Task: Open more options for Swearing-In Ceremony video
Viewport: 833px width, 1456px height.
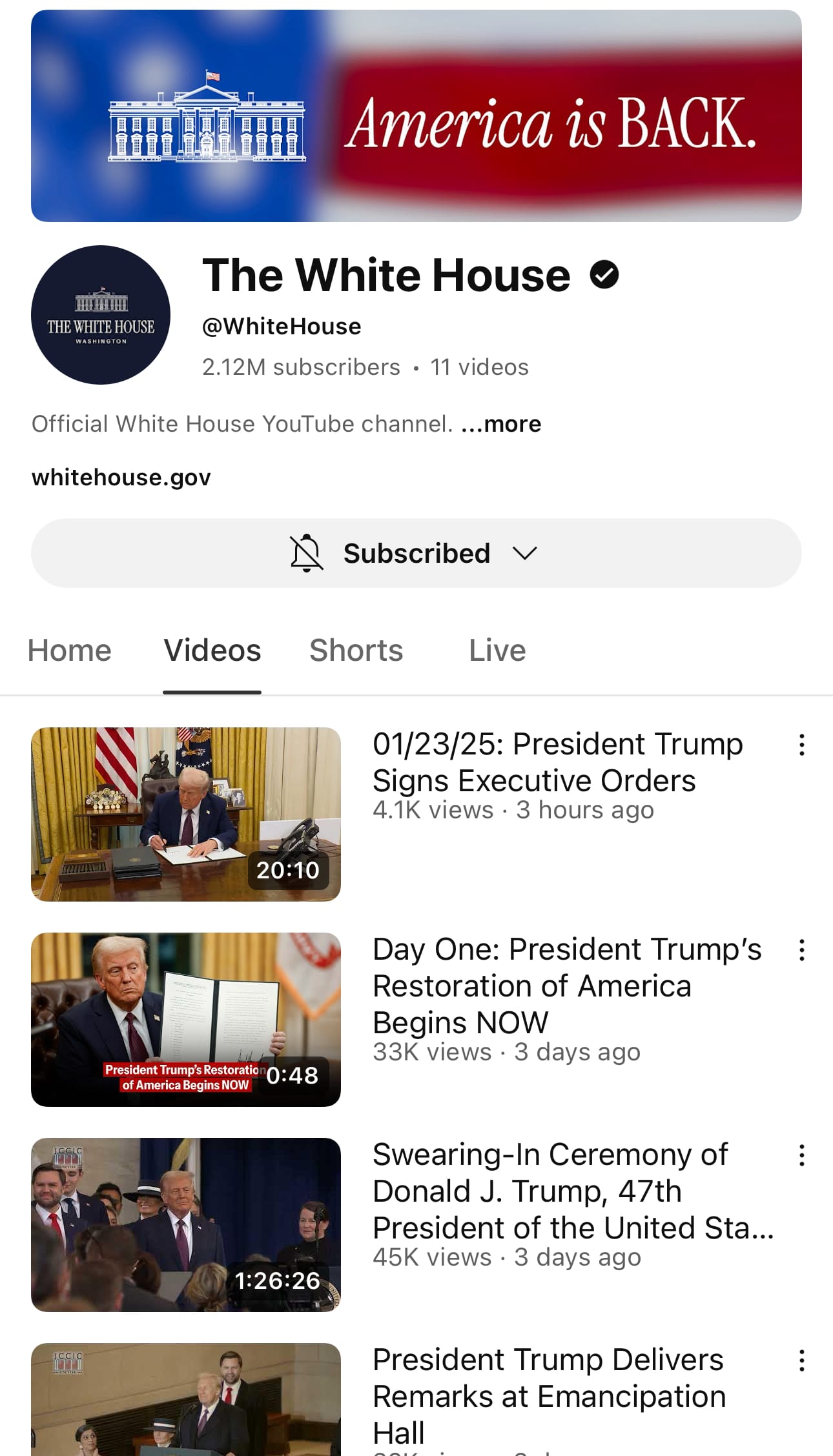Action: point(801,1155)
